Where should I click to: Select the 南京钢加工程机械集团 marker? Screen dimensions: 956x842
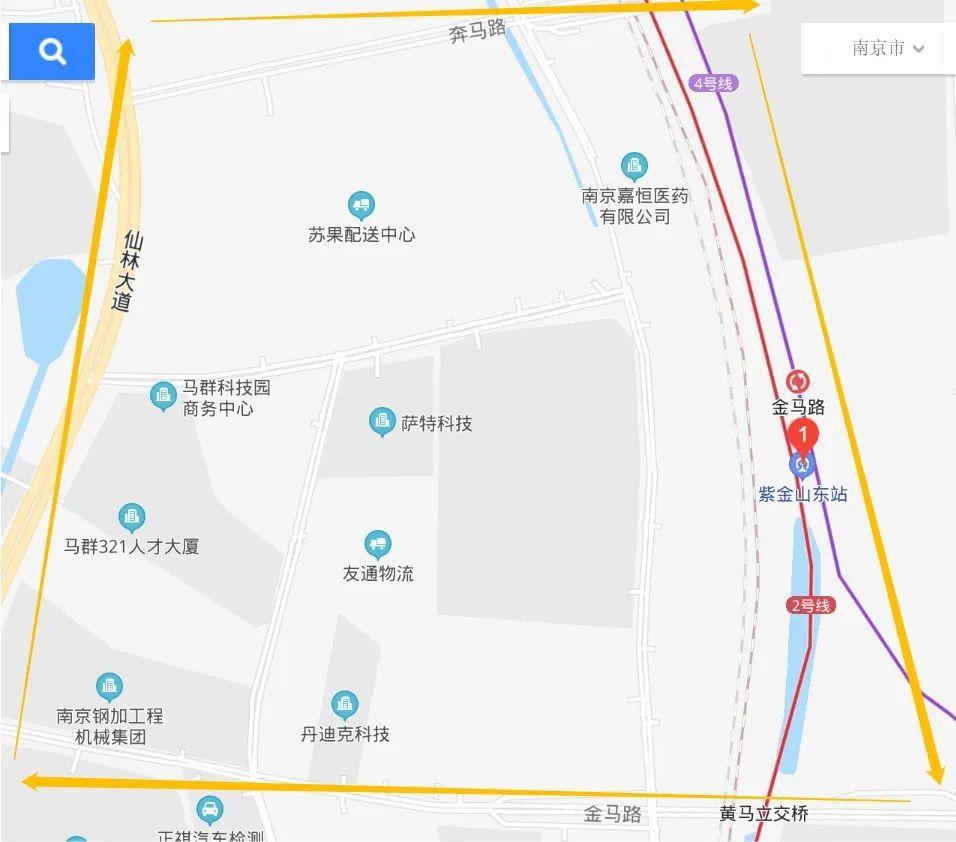109,687
